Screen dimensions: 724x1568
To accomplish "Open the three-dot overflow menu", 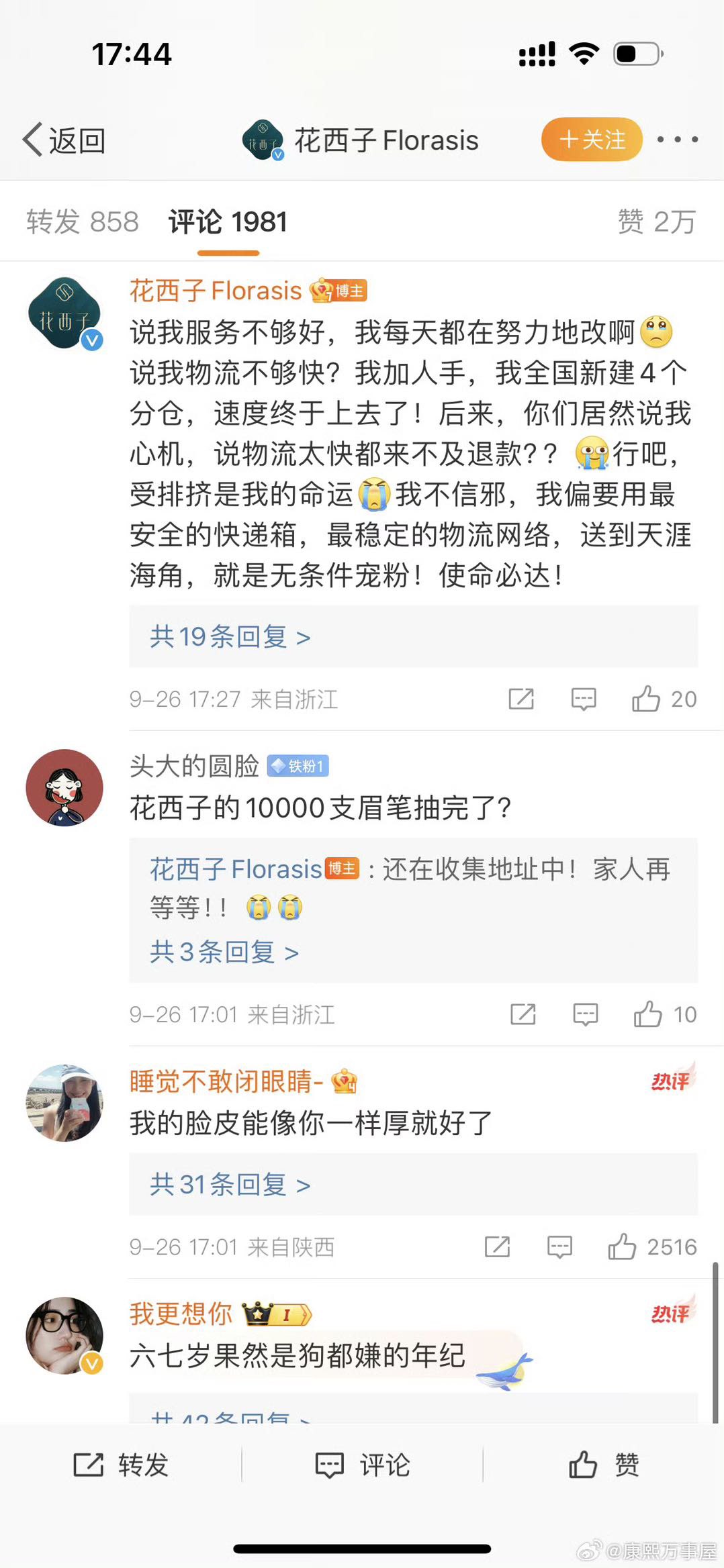I will (x=677, y=140).
